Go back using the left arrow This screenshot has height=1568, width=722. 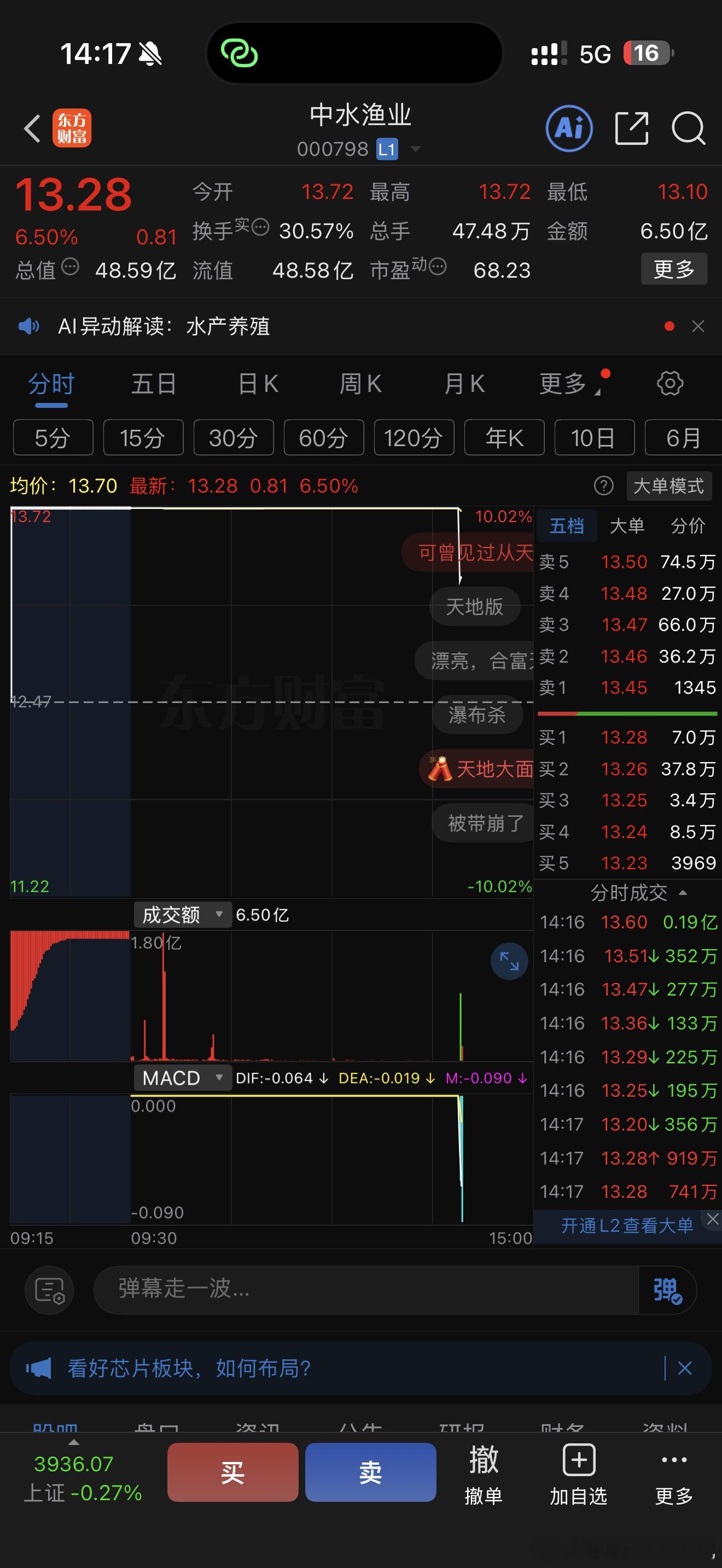tap(31, 129)
